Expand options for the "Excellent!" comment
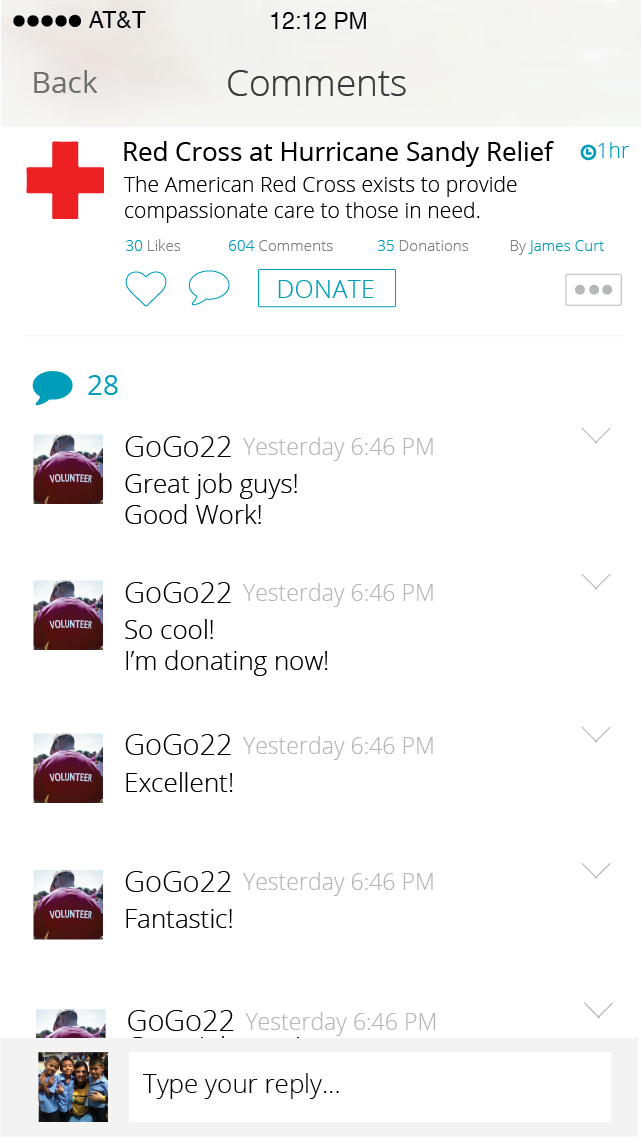Image resolution: width=641 pixels, height=1137 pixels. point(596,735)
